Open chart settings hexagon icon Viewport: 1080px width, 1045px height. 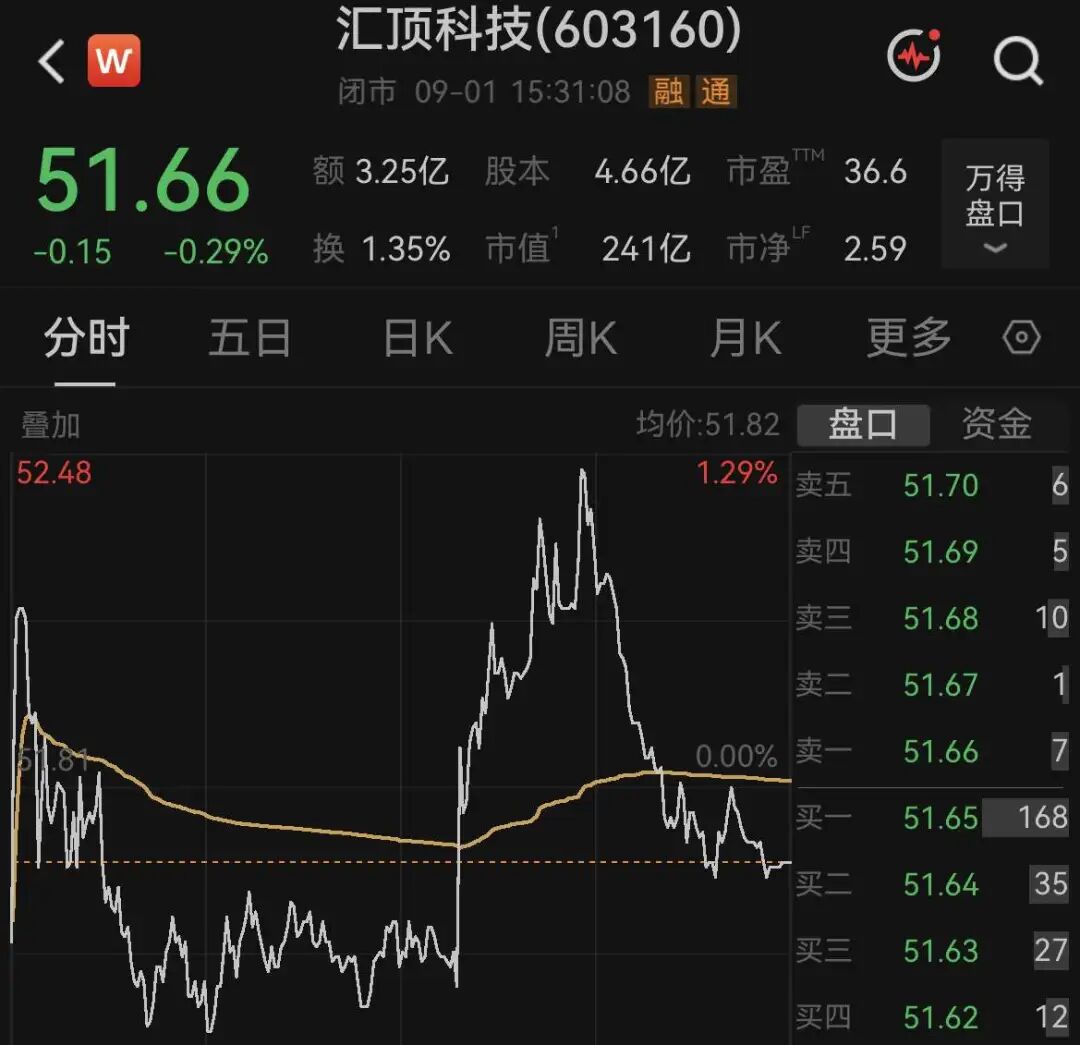pyautogui.click(x=1021, y=338)
